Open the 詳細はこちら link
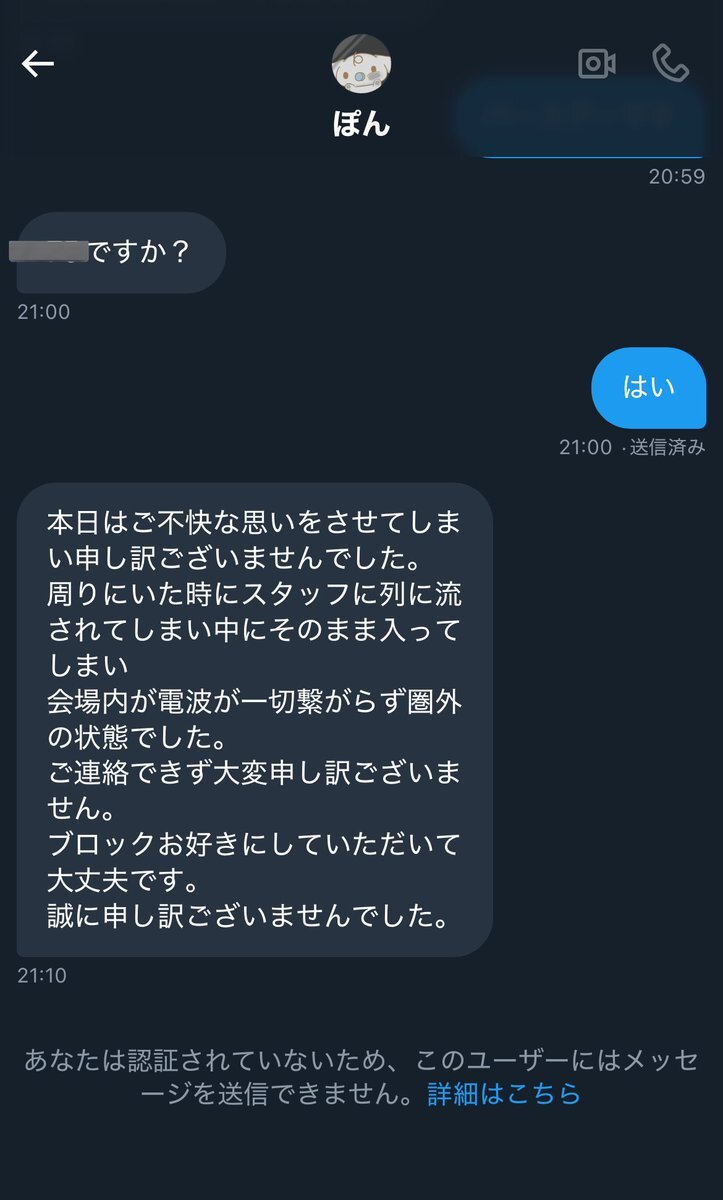This screenshot has height=1200, width=723. click(504, 1094)
